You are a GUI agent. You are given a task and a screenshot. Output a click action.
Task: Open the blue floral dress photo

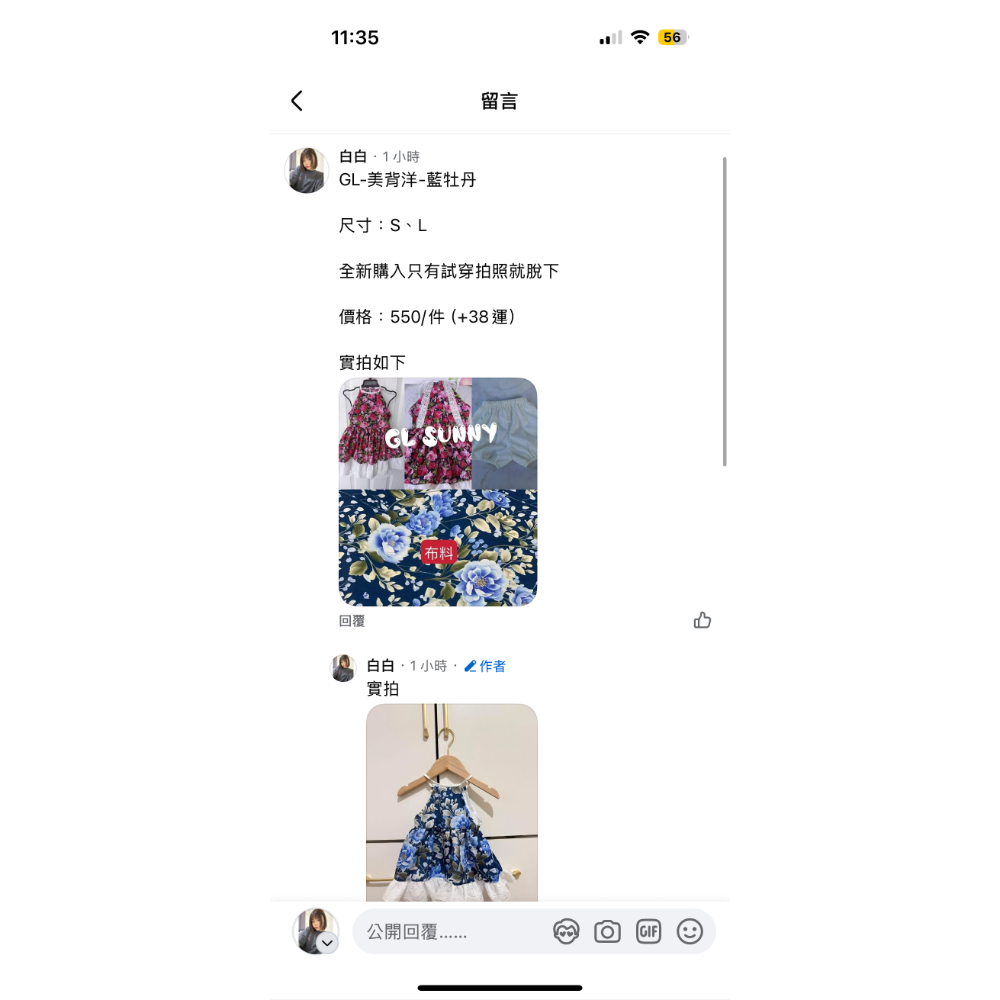coord(452,803)
